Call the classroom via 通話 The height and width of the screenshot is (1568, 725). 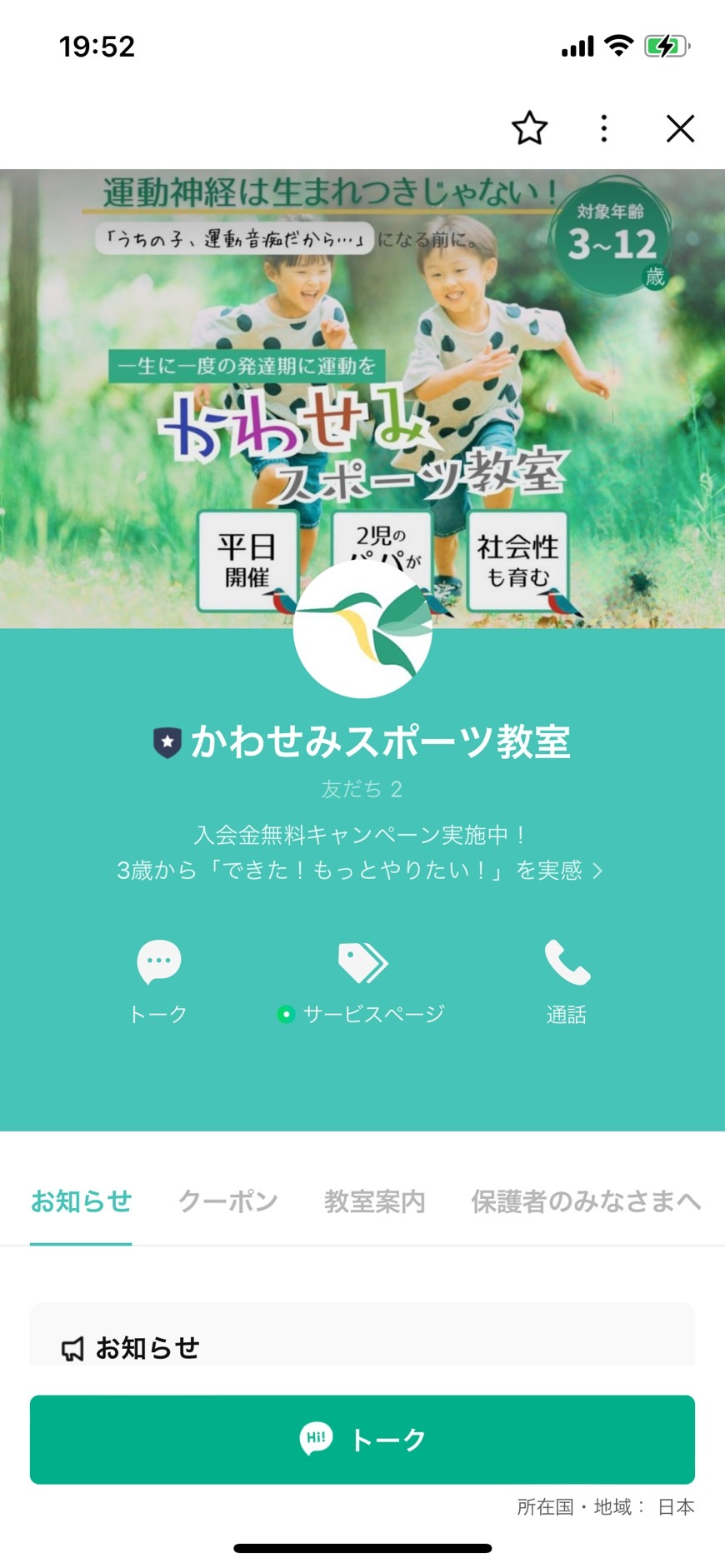click(x=567, y=981)
